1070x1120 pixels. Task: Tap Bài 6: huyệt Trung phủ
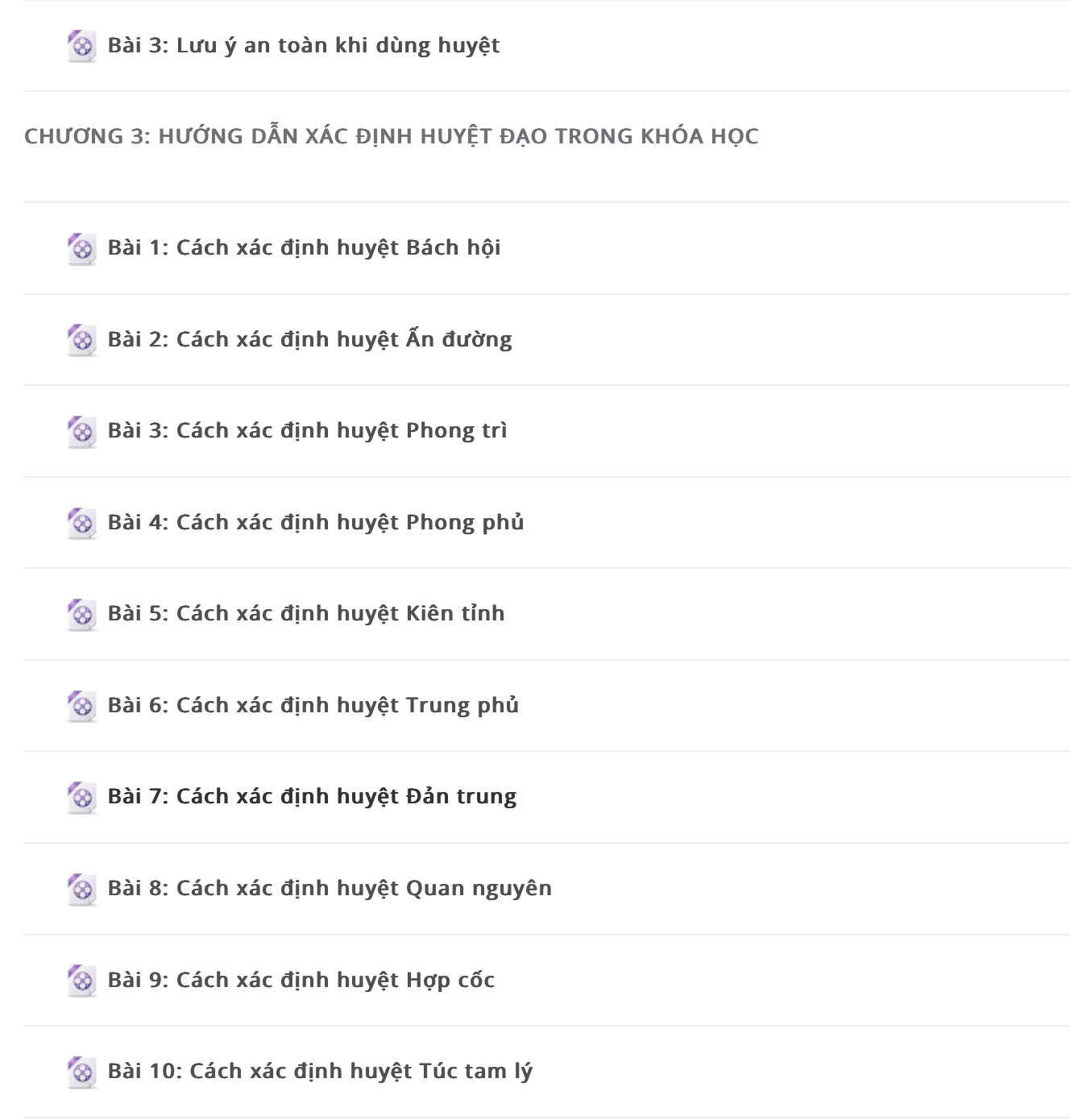[313, 705]
